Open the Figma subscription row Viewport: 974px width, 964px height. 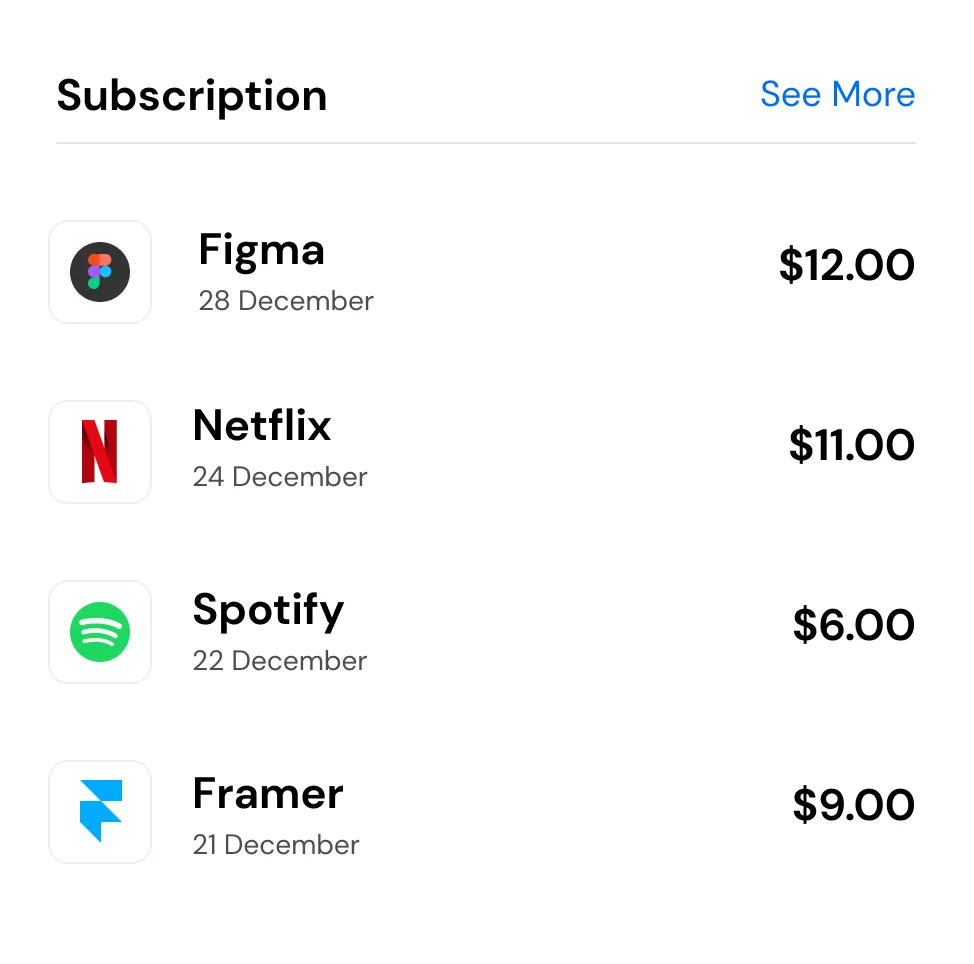point(262,250)
